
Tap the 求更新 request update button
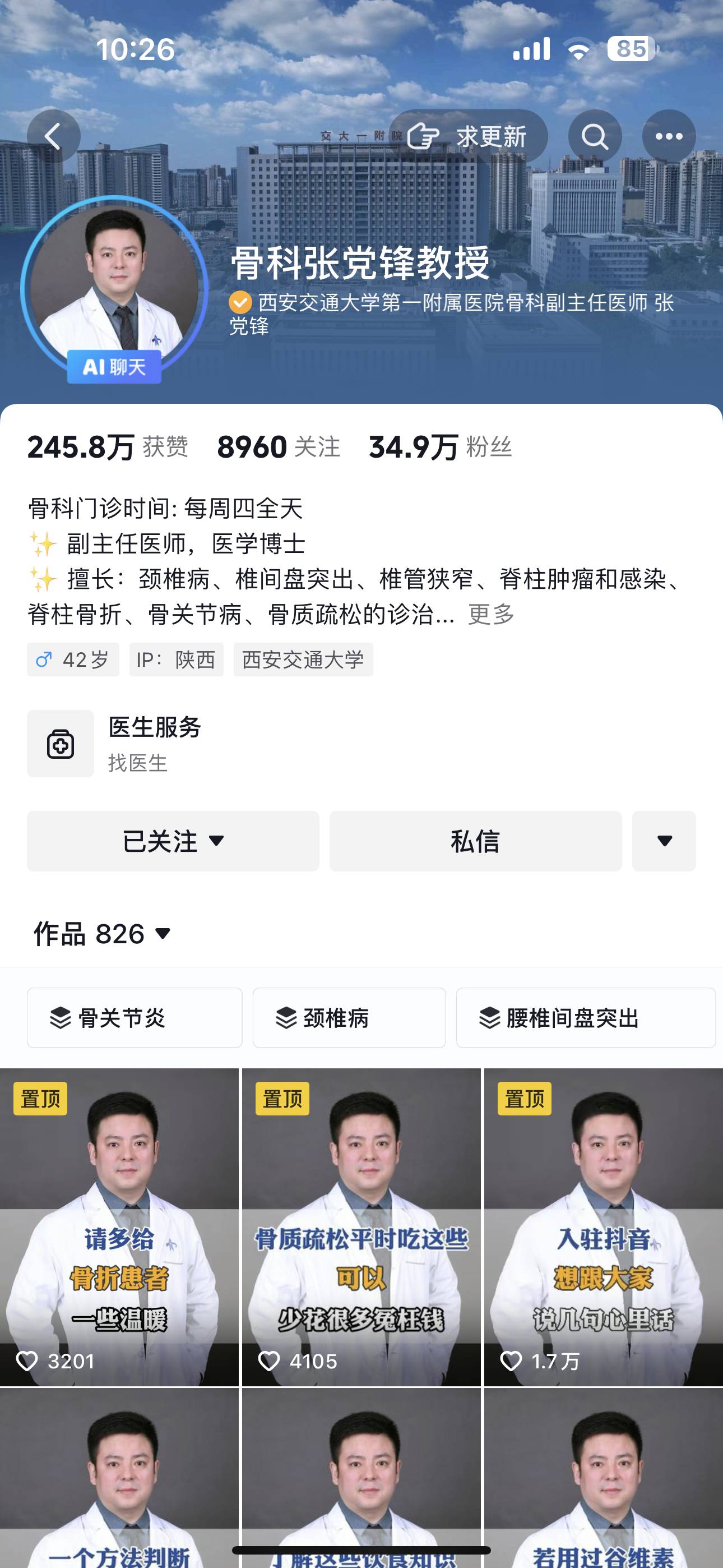click(469, 136)
